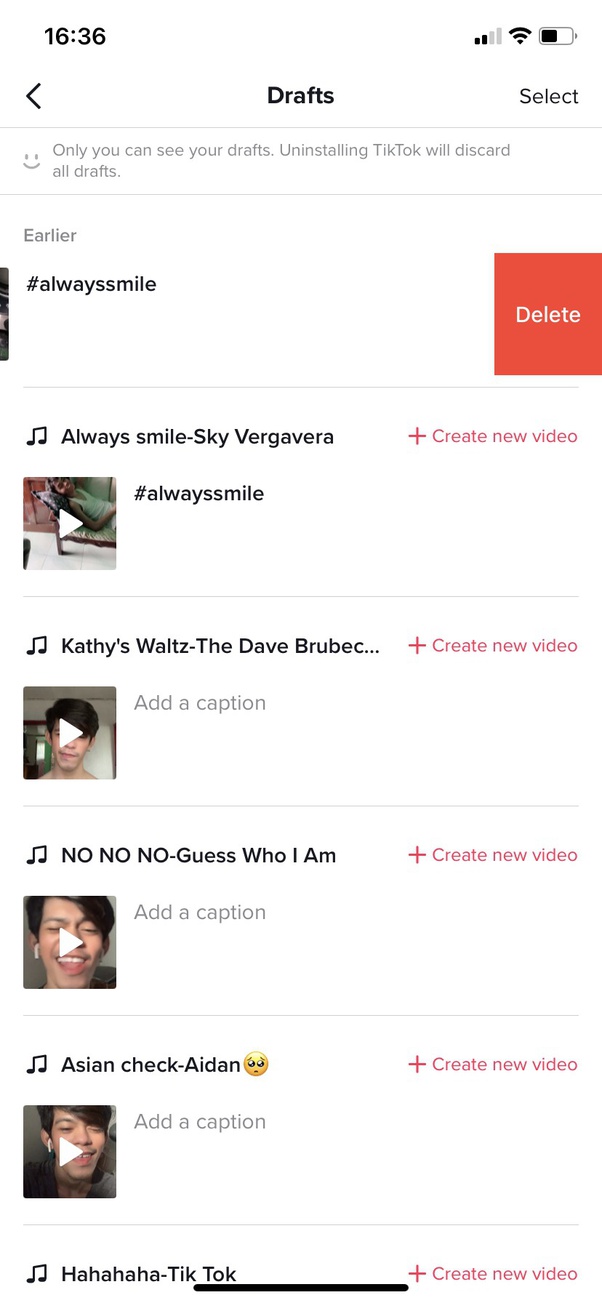Go back from the Drafts screen
The image size is (602, 1303).
34,96
